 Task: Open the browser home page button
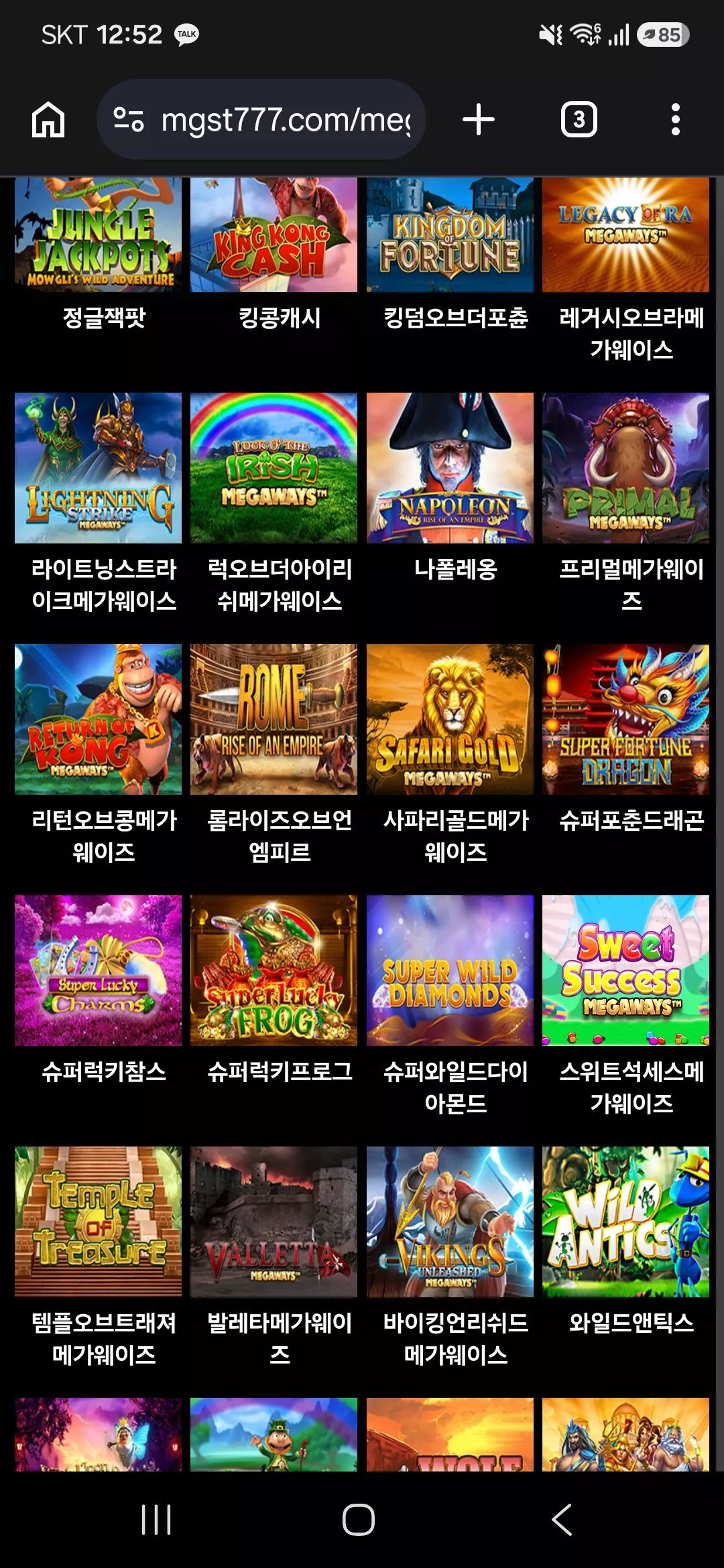(48, 120)
